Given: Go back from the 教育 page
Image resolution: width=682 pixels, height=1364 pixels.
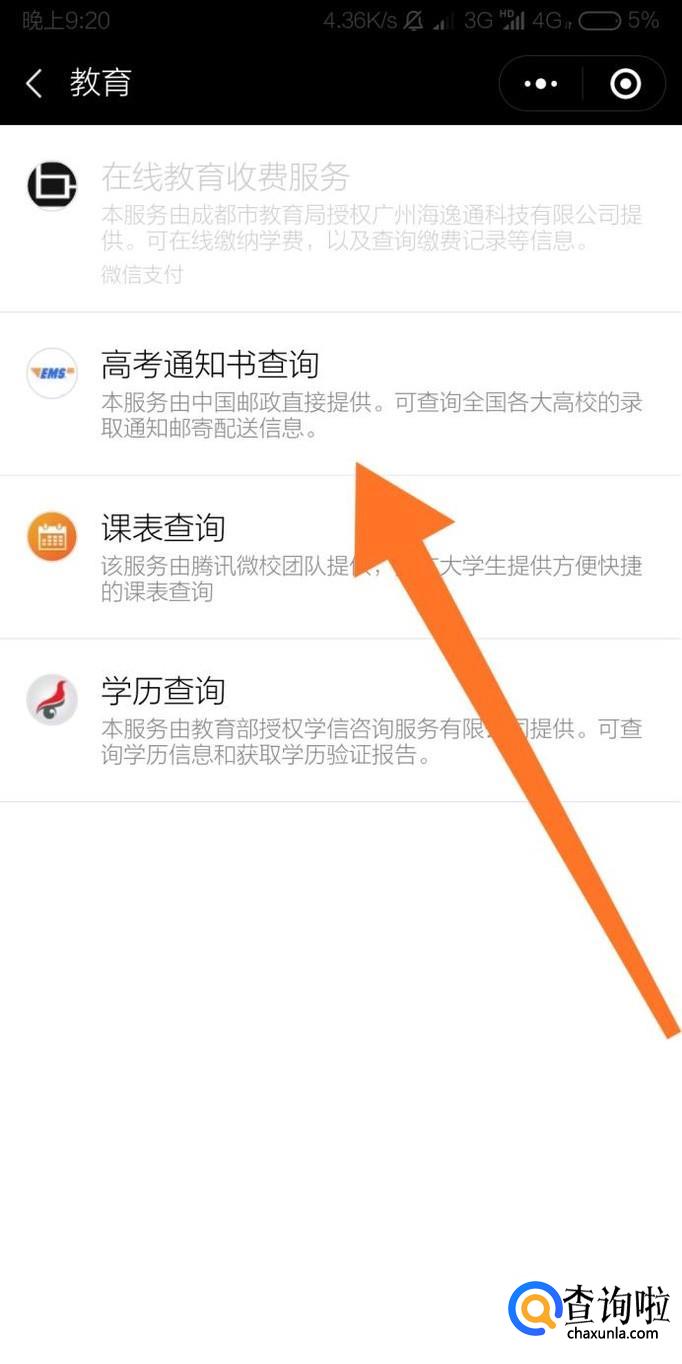Looking at the screenshot, I should click(x=35, y=84).
